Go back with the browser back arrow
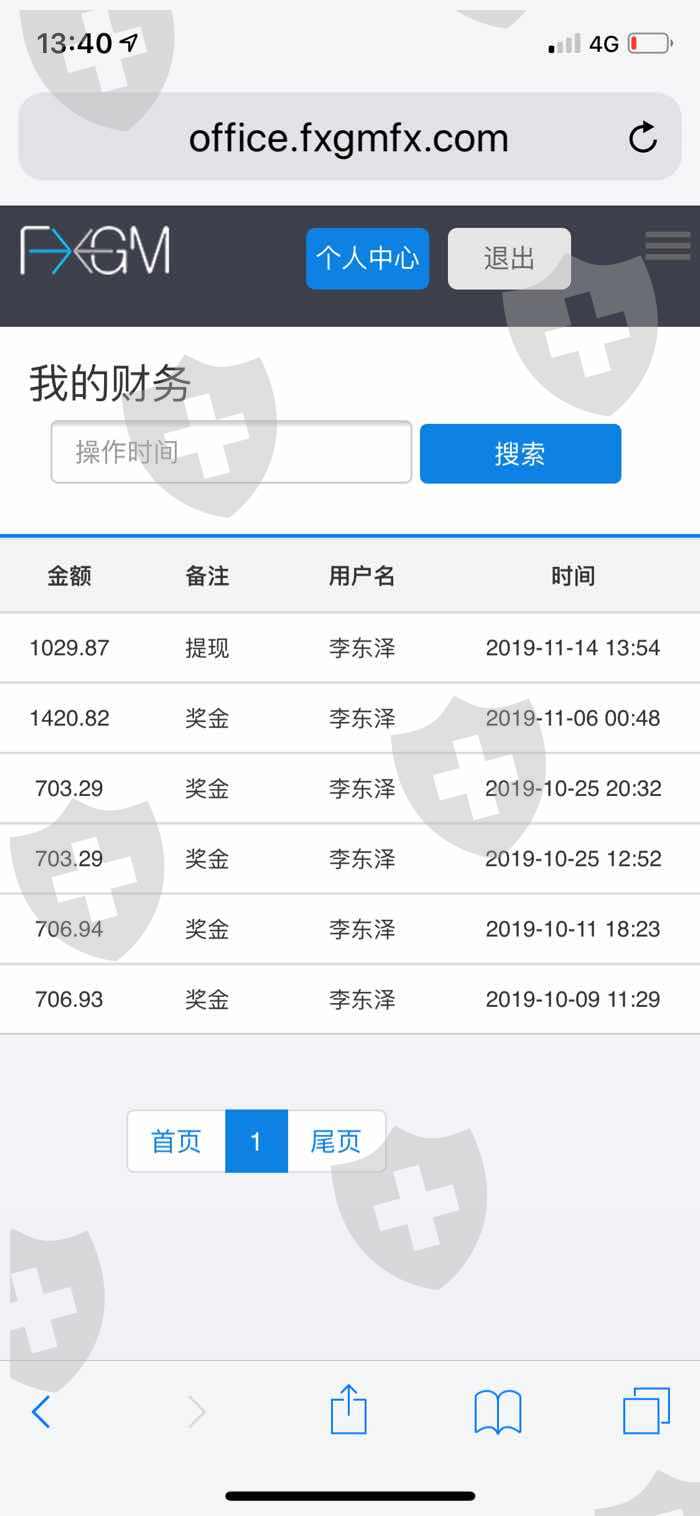 (41, 1412)
